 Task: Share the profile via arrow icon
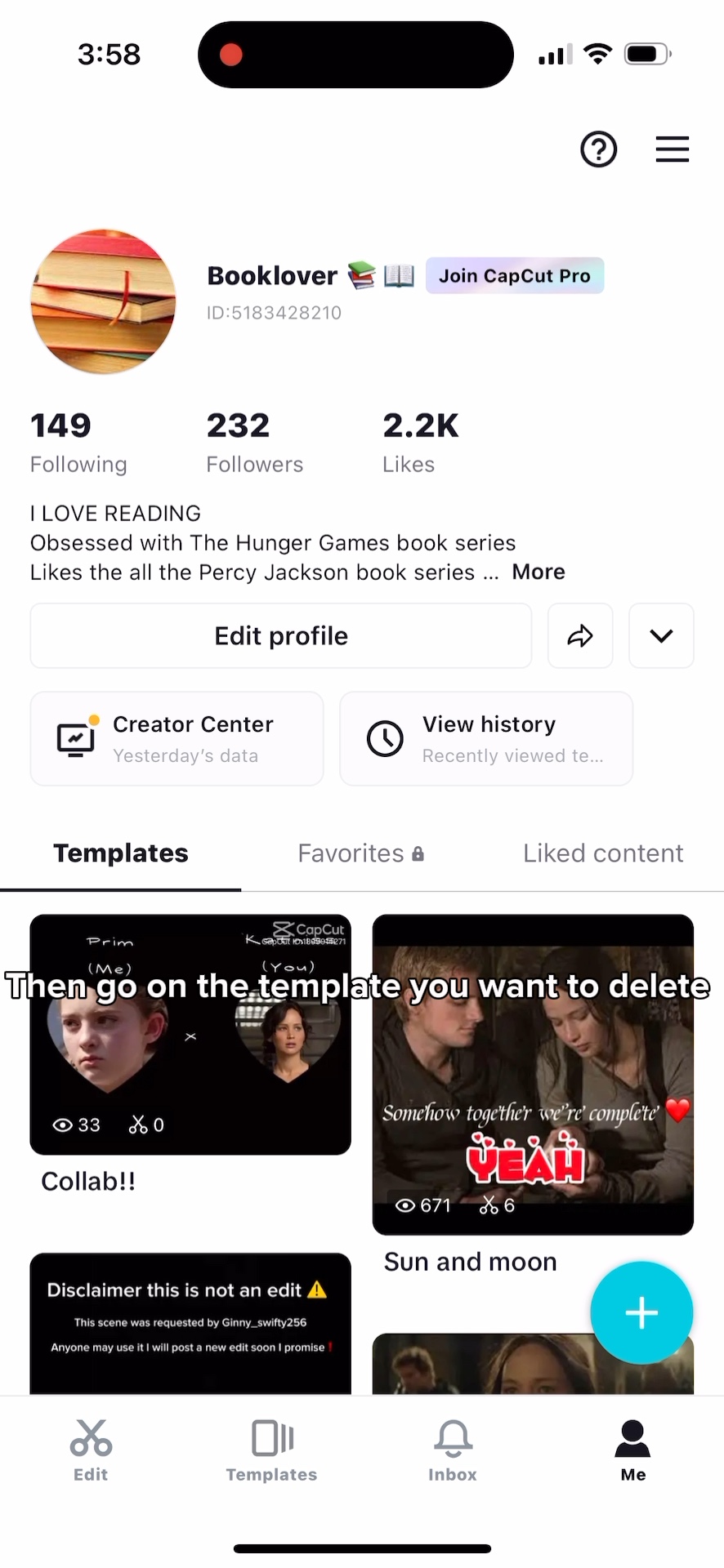[x=580, y=636]
